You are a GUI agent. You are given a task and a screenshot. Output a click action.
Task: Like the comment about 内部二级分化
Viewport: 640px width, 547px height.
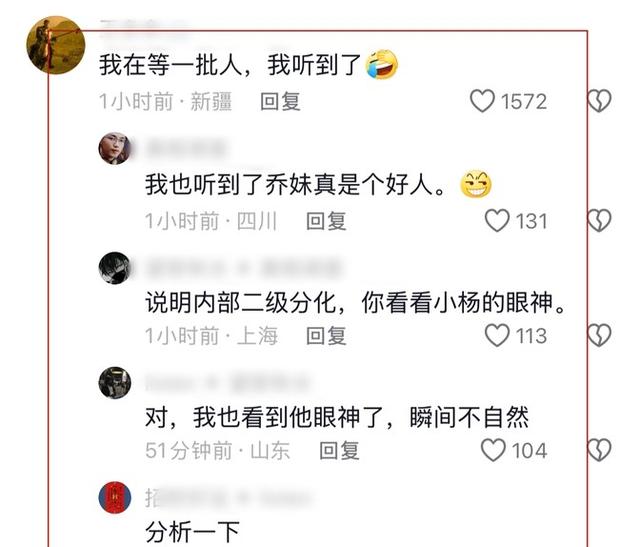(497, 336)
